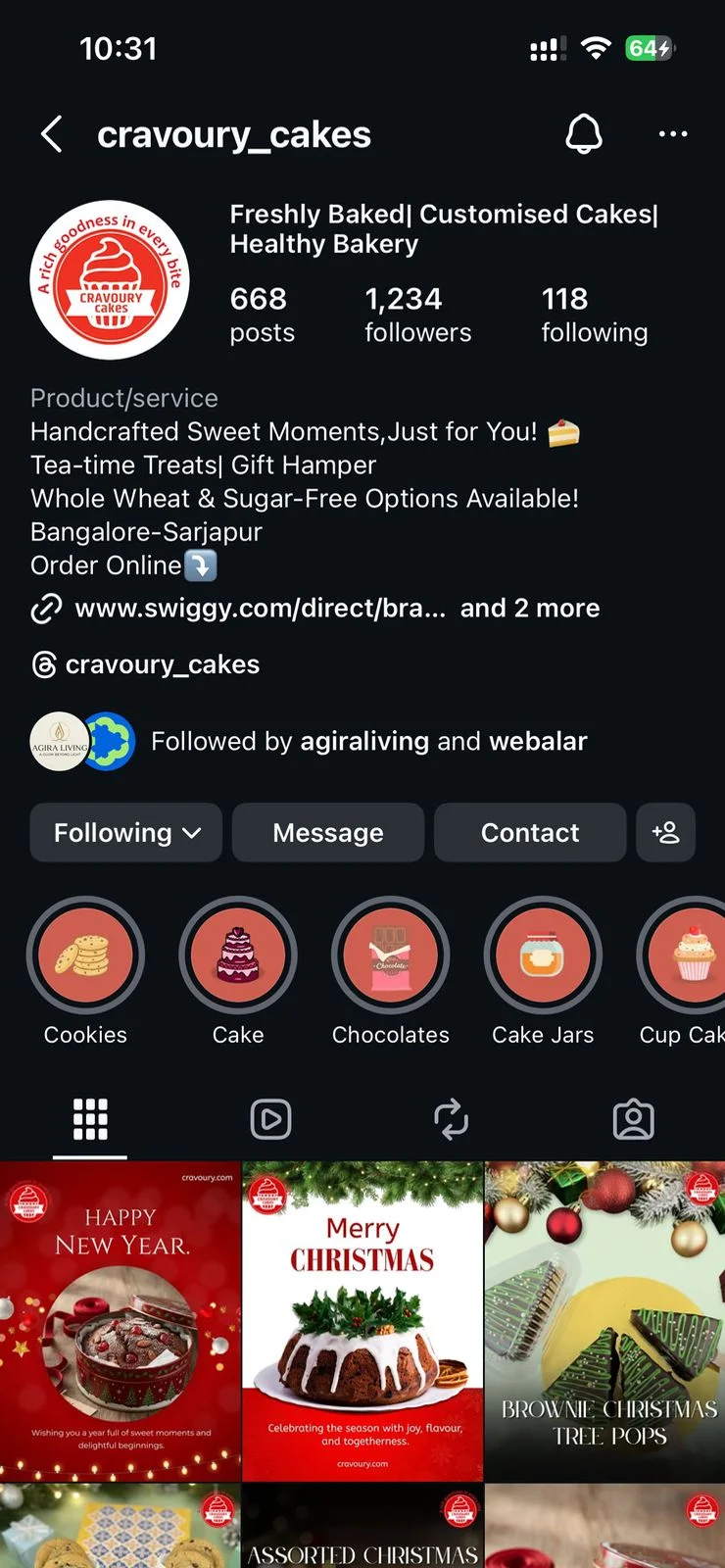Open the Chocolates story highlight
725x1568 pixels.
pos(391,955)
